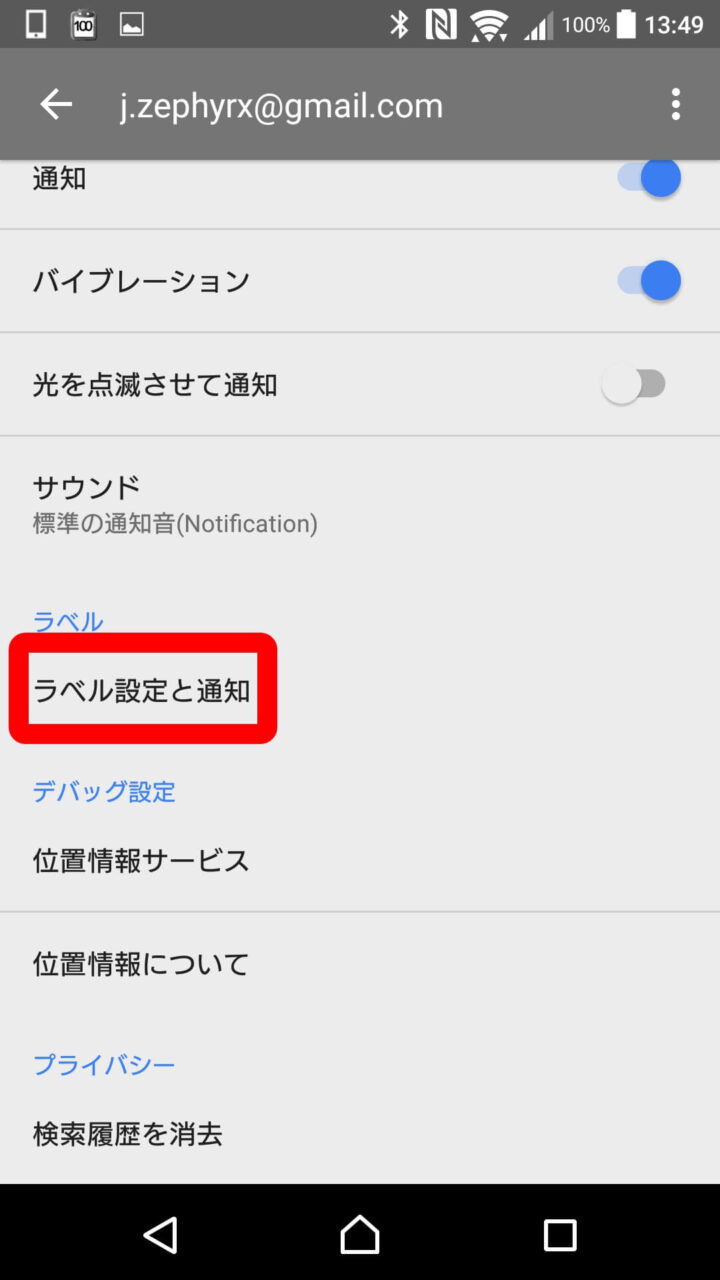Tap the system home button
720x1280 pixels.
360,1235
